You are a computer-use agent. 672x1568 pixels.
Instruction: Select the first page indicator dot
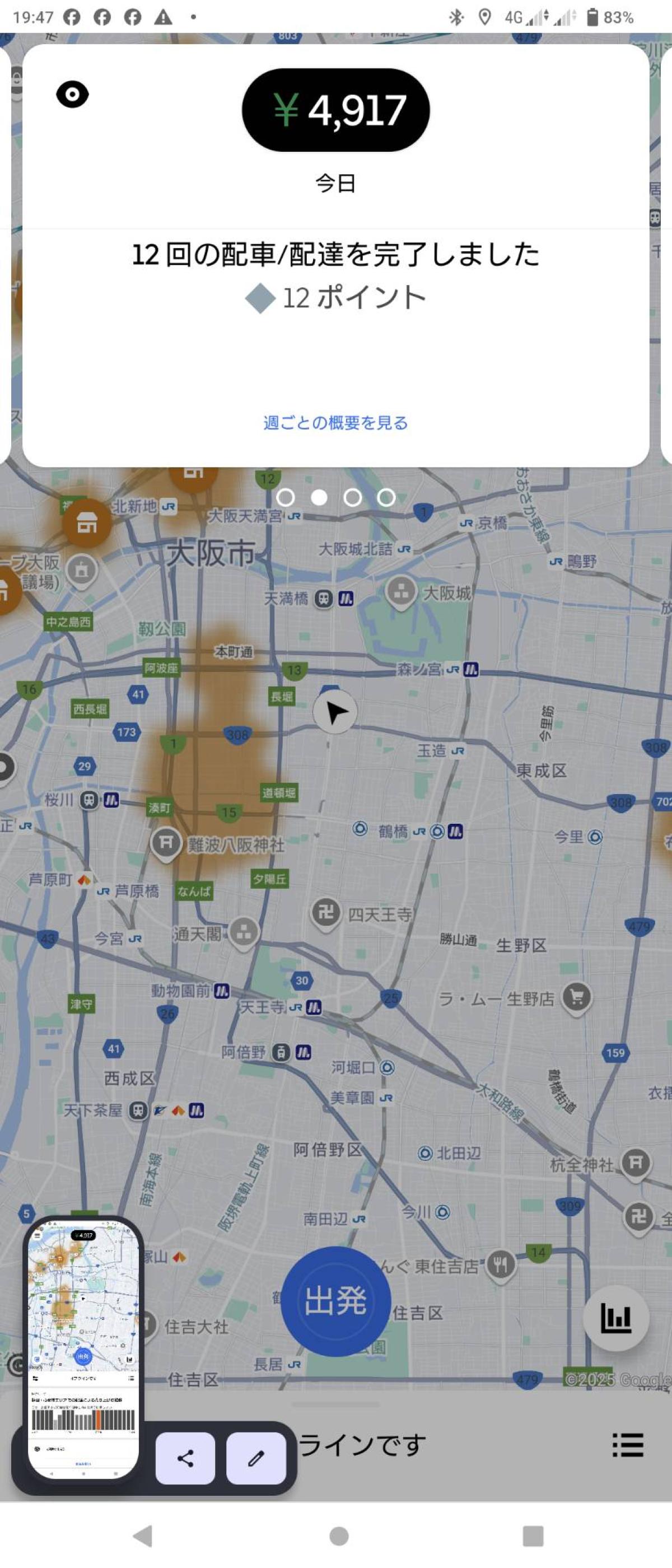285,498
